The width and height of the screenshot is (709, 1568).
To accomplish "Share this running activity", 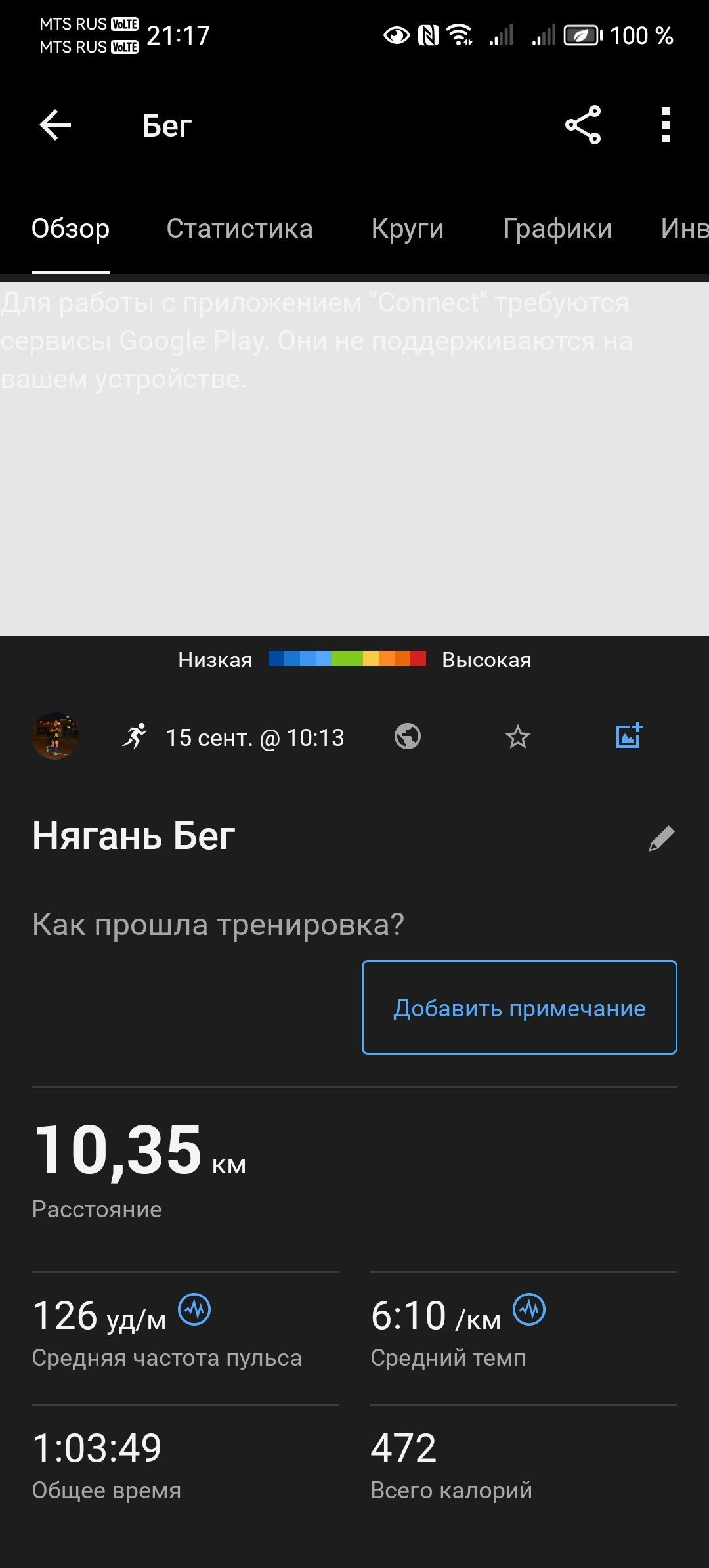I will coord(583,125).
